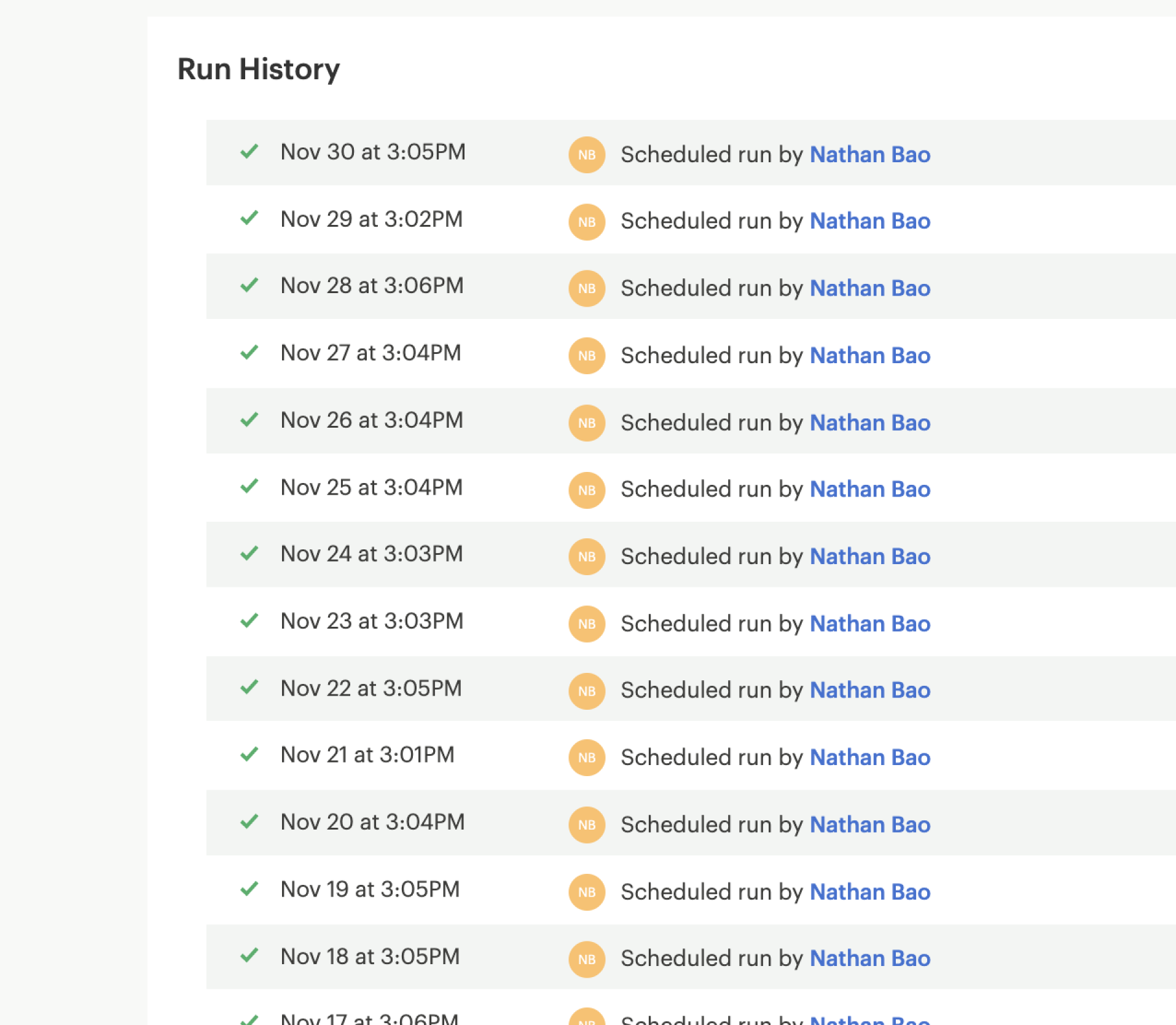The height and width of the screenshot is (1025, 1176).
Task: Visit Nathan Bao's profile from Nov 23 run
Action: [869, 624]
